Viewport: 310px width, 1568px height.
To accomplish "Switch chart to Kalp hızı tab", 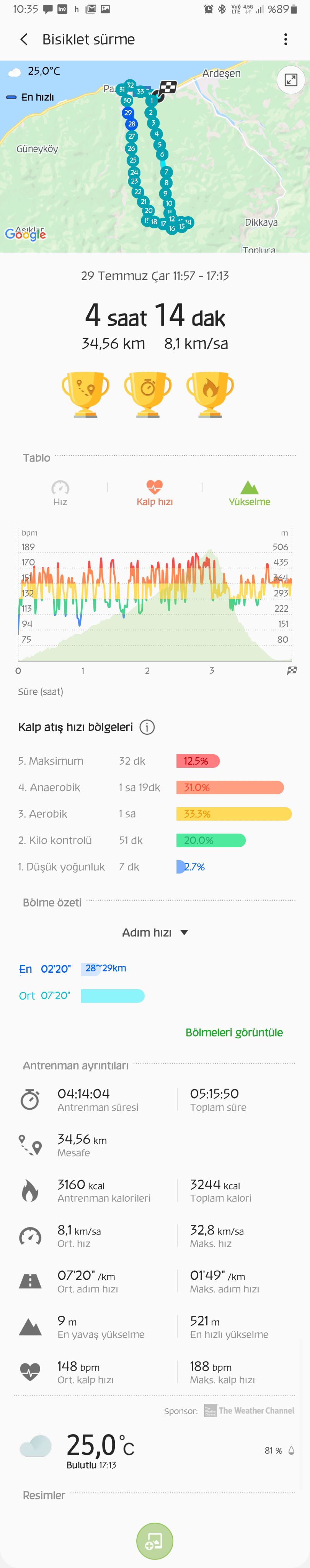I will pos(154,493).
